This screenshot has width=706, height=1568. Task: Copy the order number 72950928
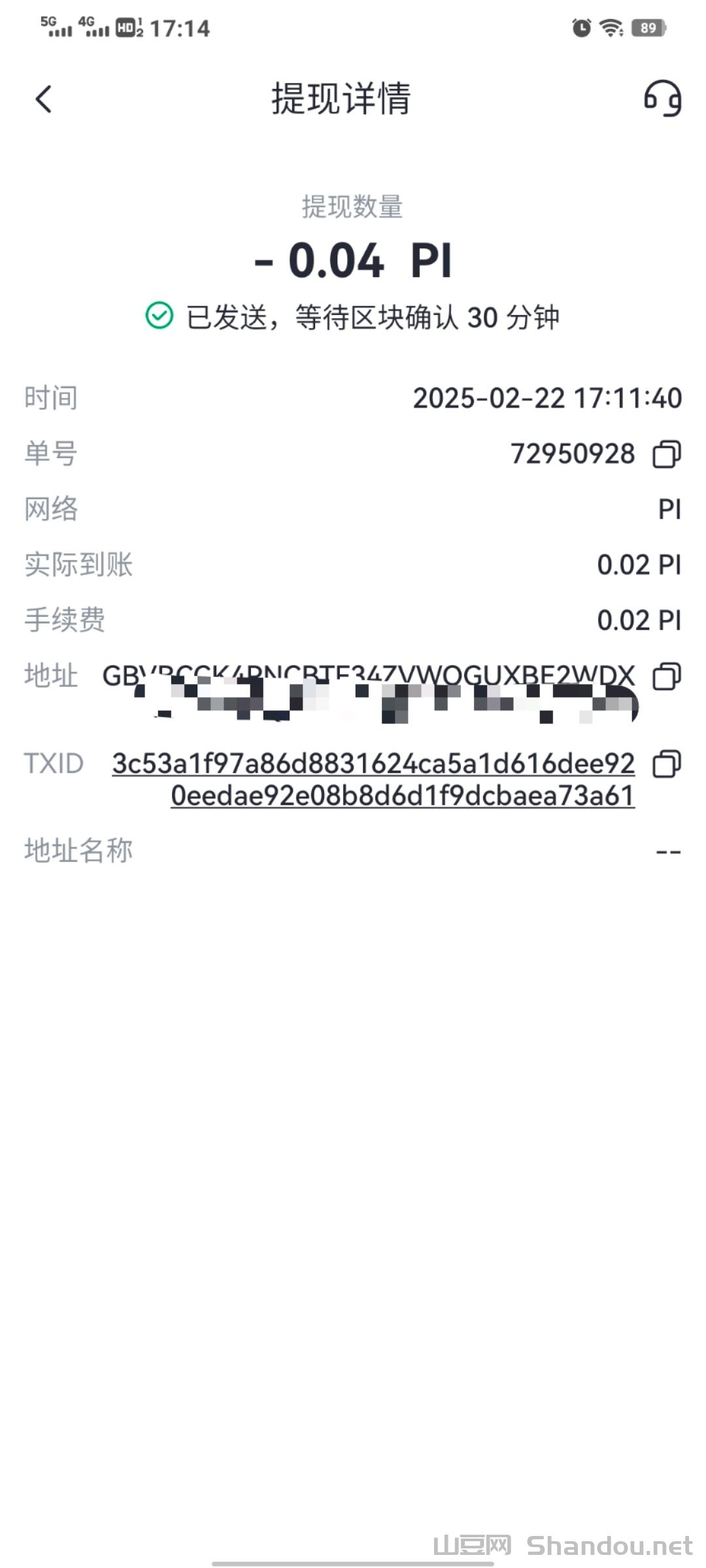click(x=666, y=454)
